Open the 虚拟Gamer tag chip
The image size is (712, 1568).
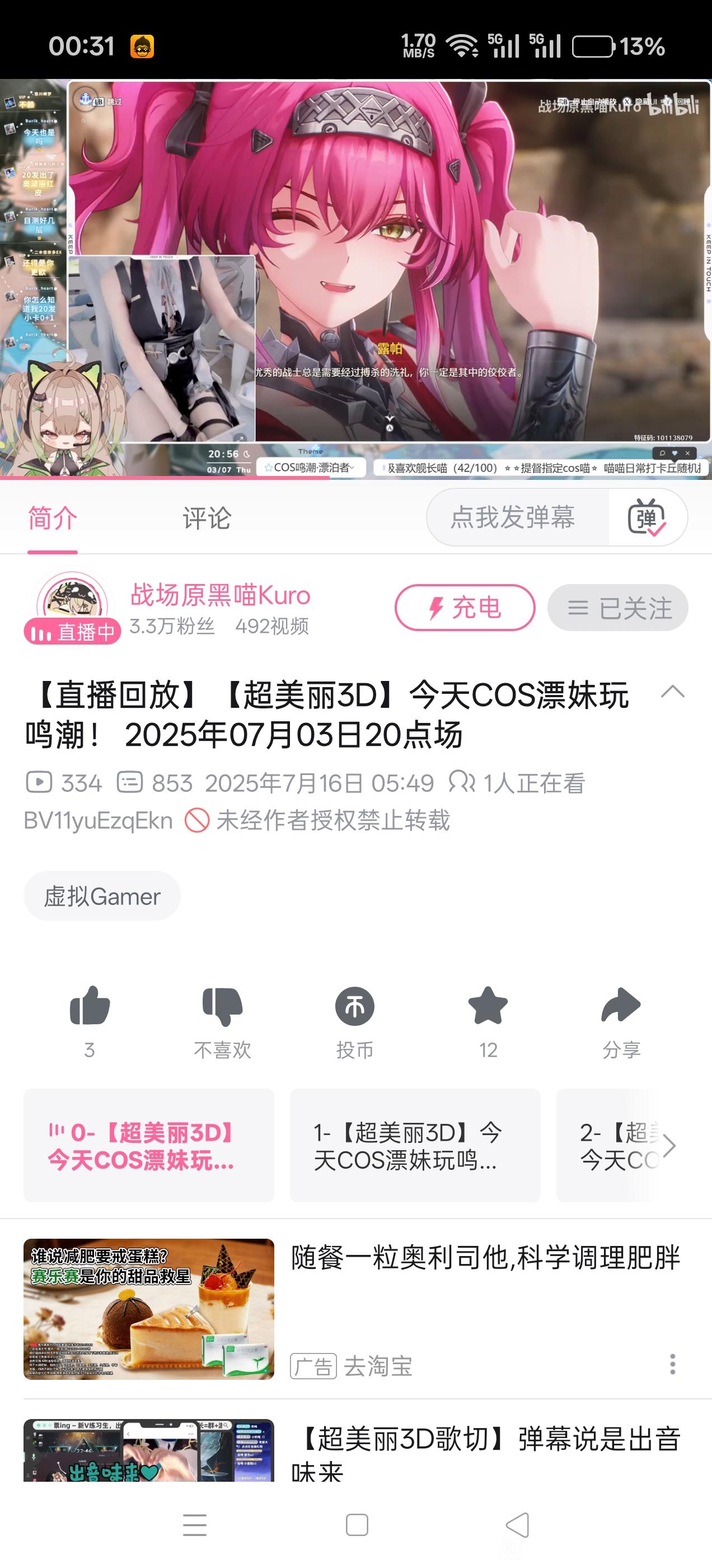(102, 896)
